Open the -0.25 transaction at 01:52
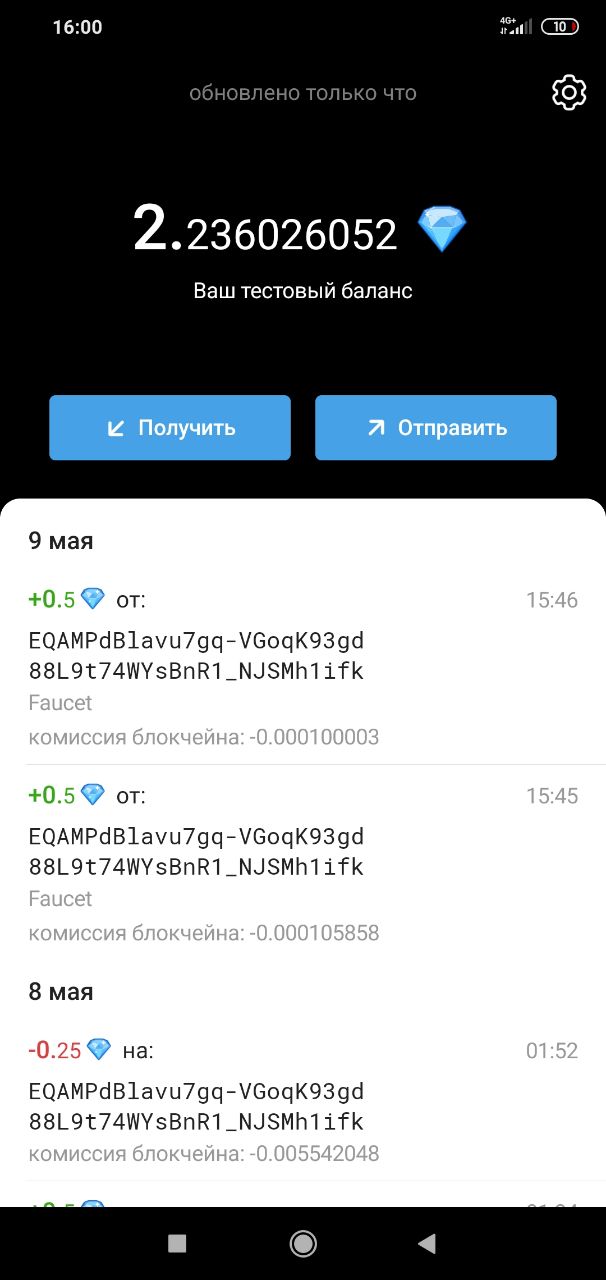The image size is (606, 1280). pyautogui.click(x=303, y=1101)
